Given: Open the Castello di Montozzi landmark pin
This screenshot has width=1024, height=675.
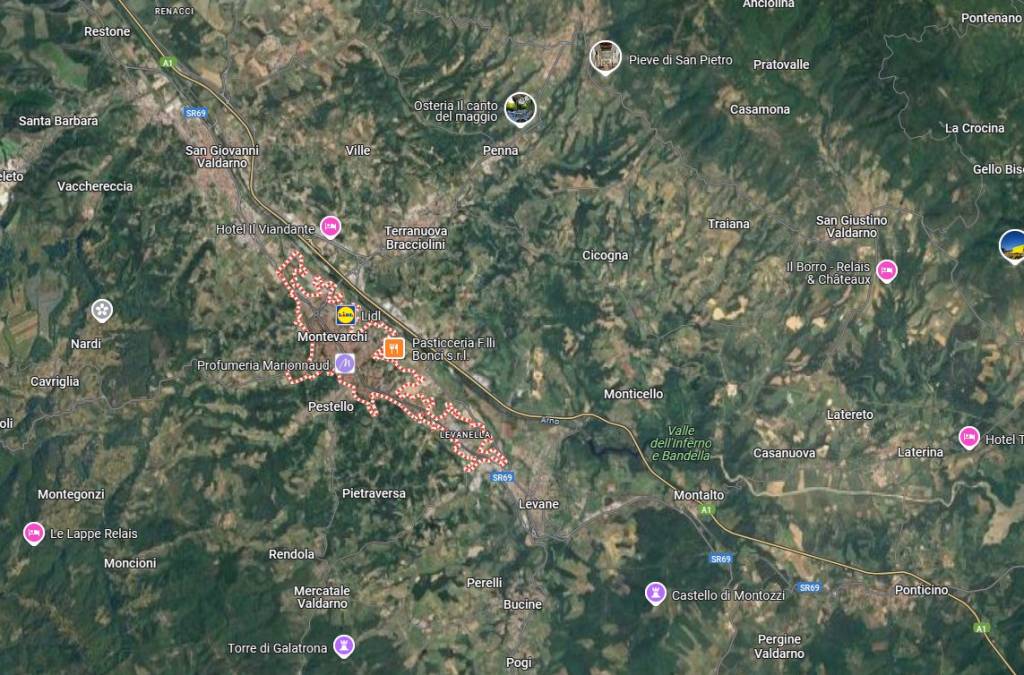Looking at the screenshot, I should (x=655, y=594).
